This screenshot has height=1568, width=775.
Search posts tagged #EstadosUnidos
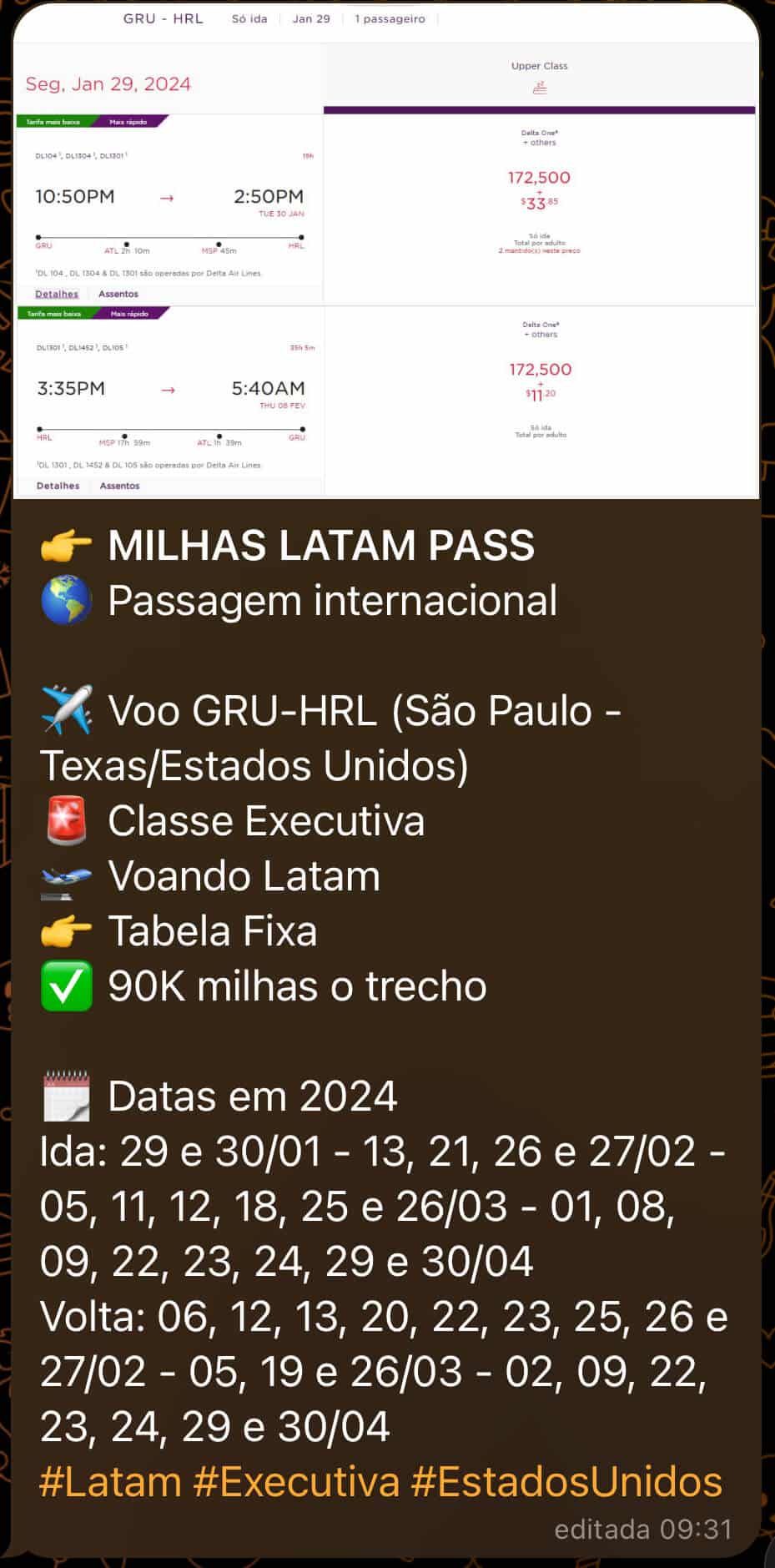pyautogui.click(x=566, y=1482)
